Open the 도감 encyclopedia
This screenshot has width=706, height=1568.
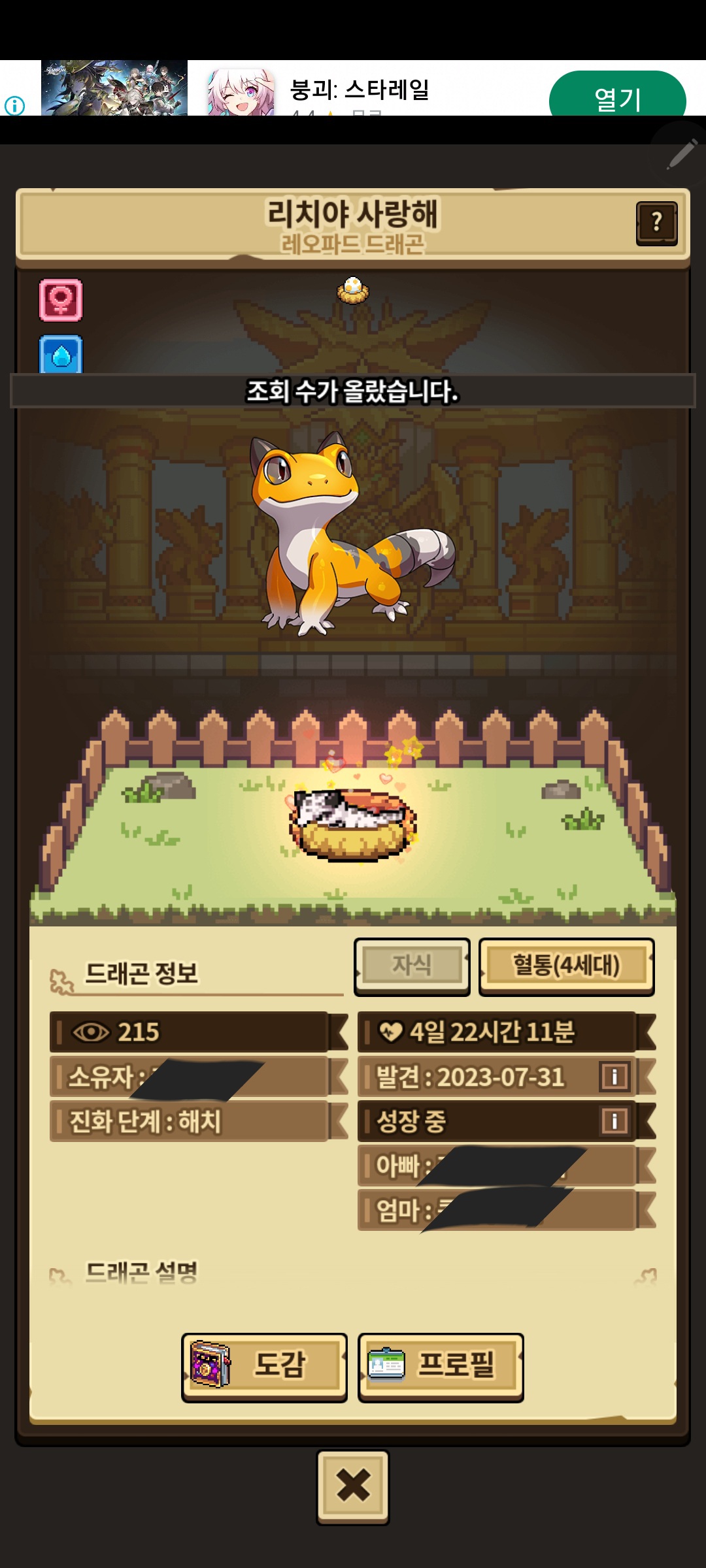pyautogui.click(x=264, y=1365)
